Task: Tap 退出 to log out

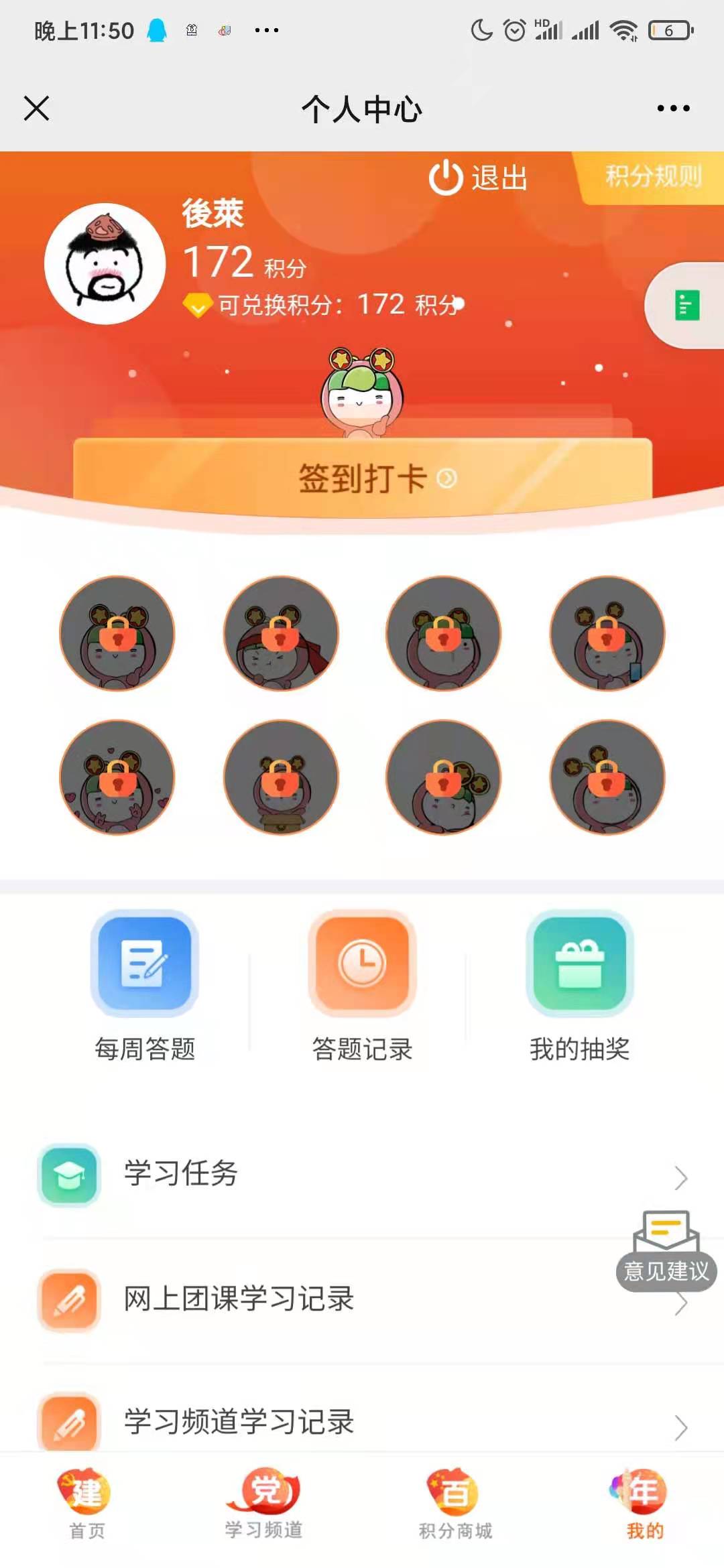Action: coord(479,178)
